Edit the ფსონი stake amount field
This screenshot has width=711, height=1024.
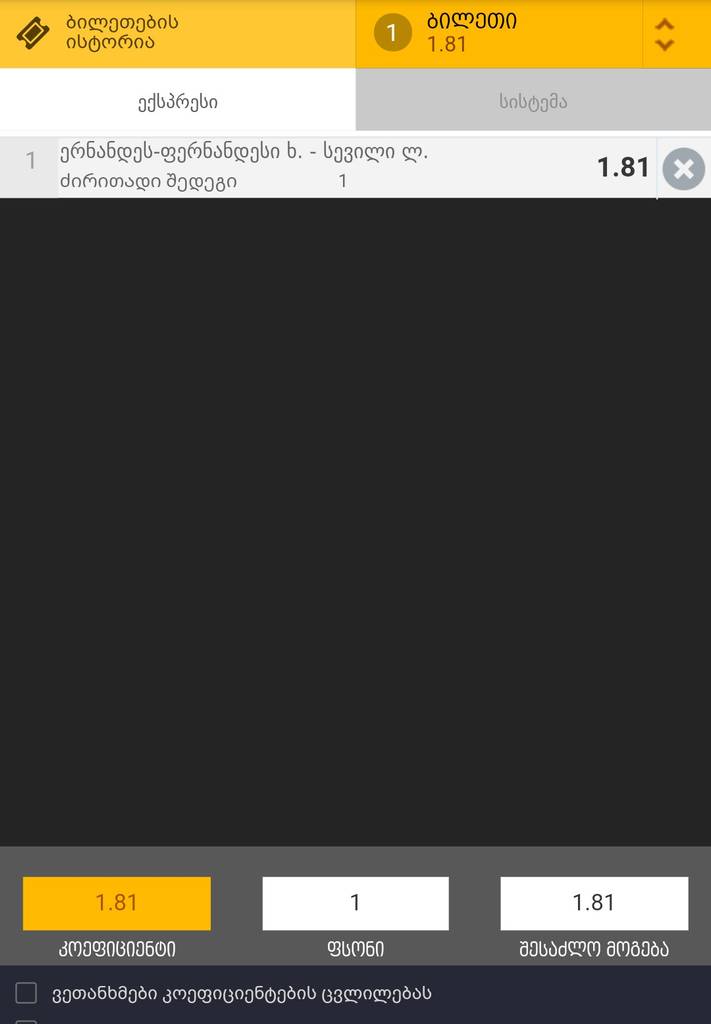tap(355, 903)
